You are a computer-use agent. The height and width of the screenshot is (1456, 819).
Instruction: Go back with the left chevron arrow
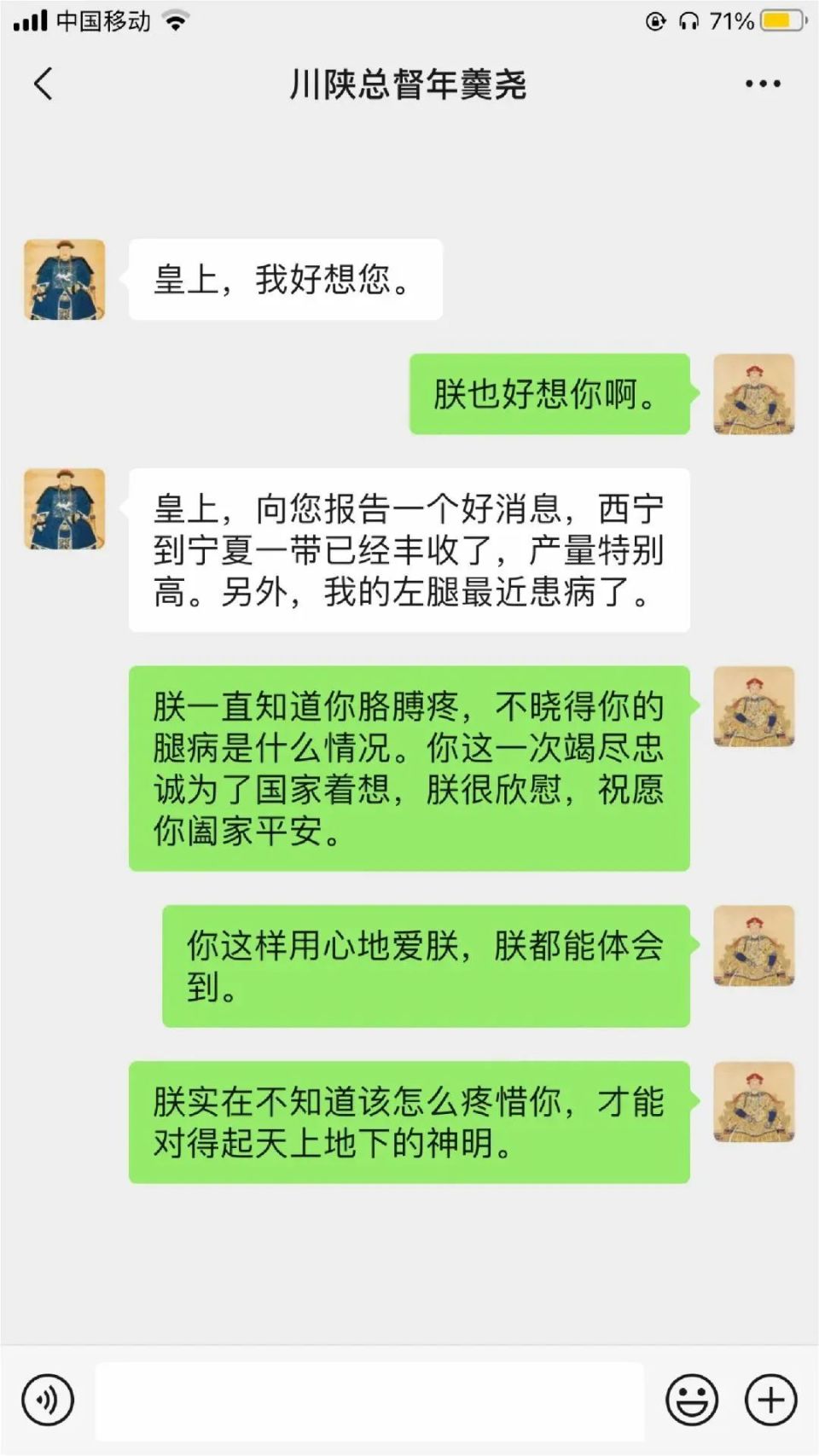pyautogui.click(x=43, y=83)
